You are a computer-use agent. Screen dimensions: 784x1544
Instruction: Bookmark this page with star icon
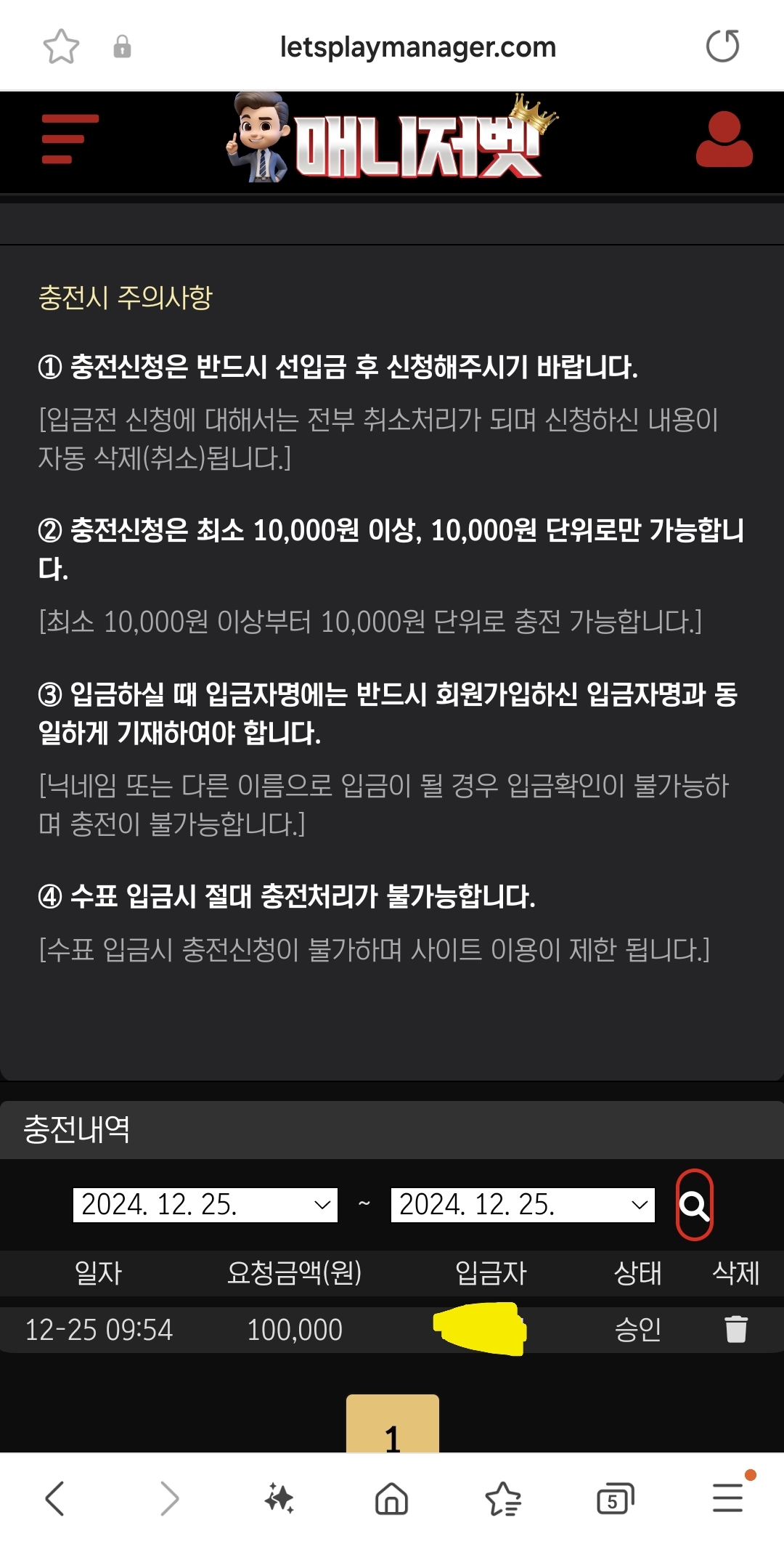pos(61,47)
